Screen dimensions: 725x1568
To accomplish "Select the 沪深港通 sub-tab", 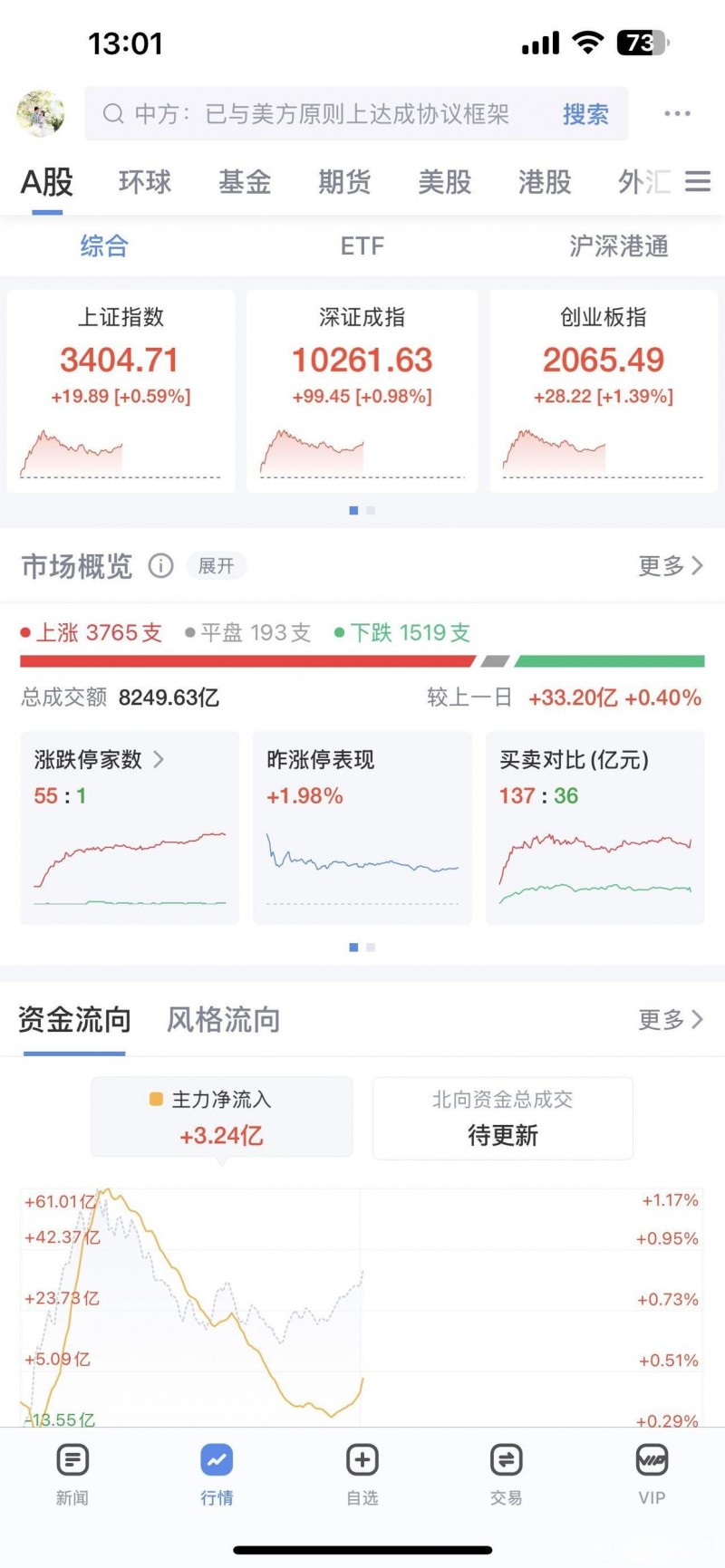I will 619,246.
